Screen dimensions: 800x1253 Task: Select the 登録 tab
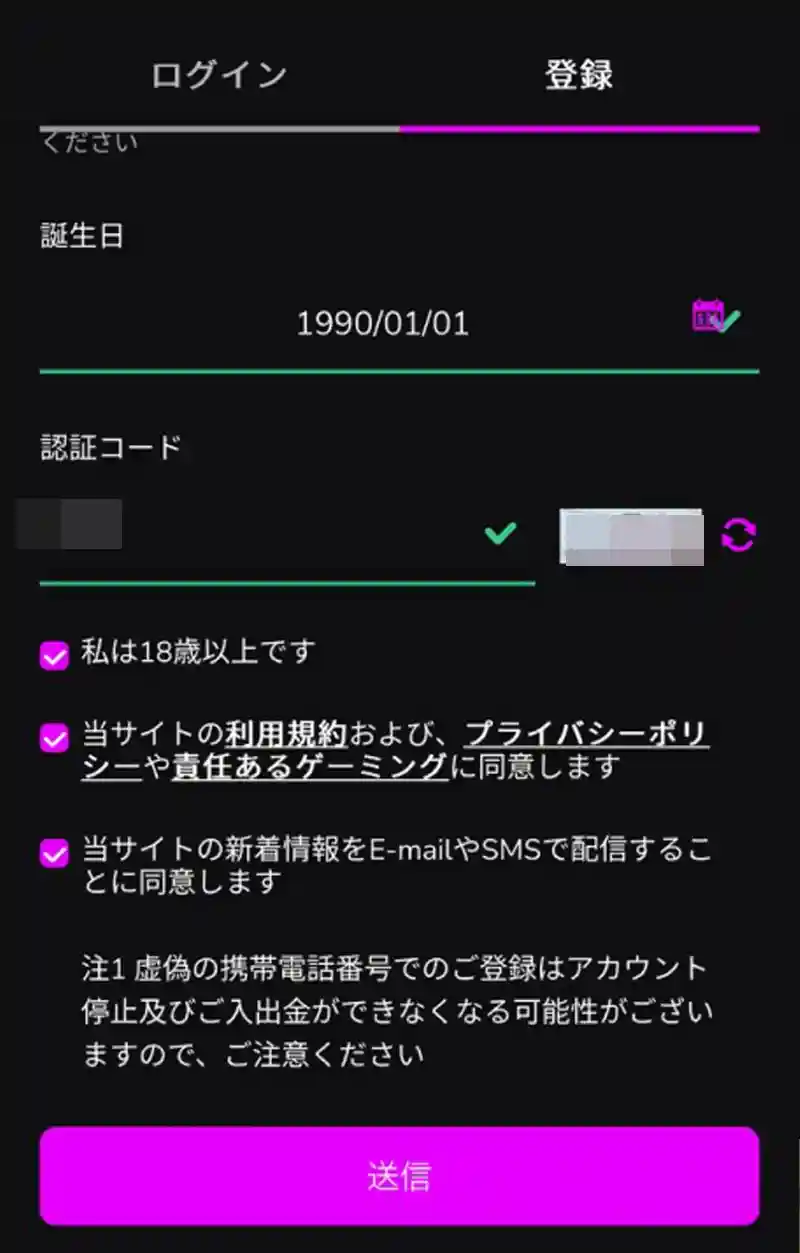click(578, 76)
